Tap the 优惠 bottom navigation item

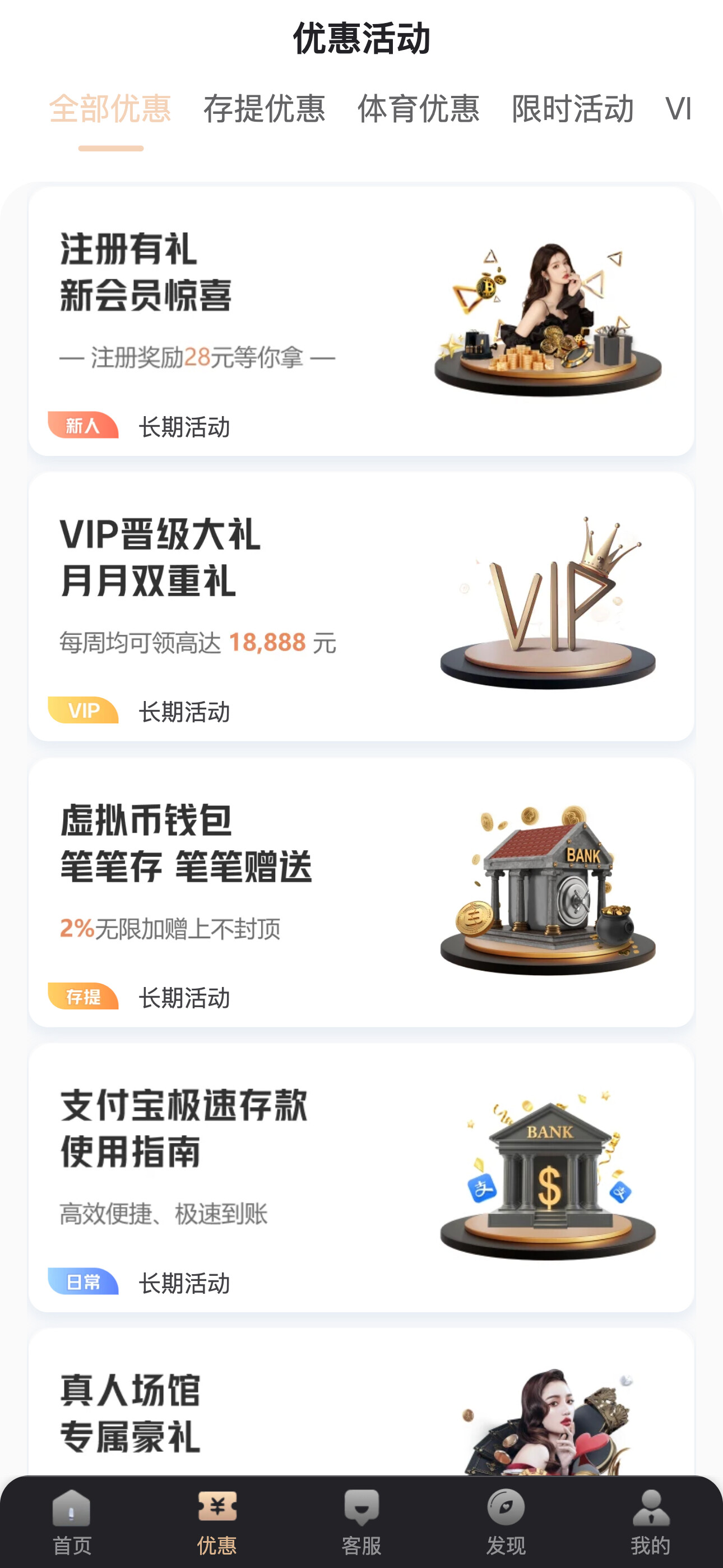click(217, 1522)
